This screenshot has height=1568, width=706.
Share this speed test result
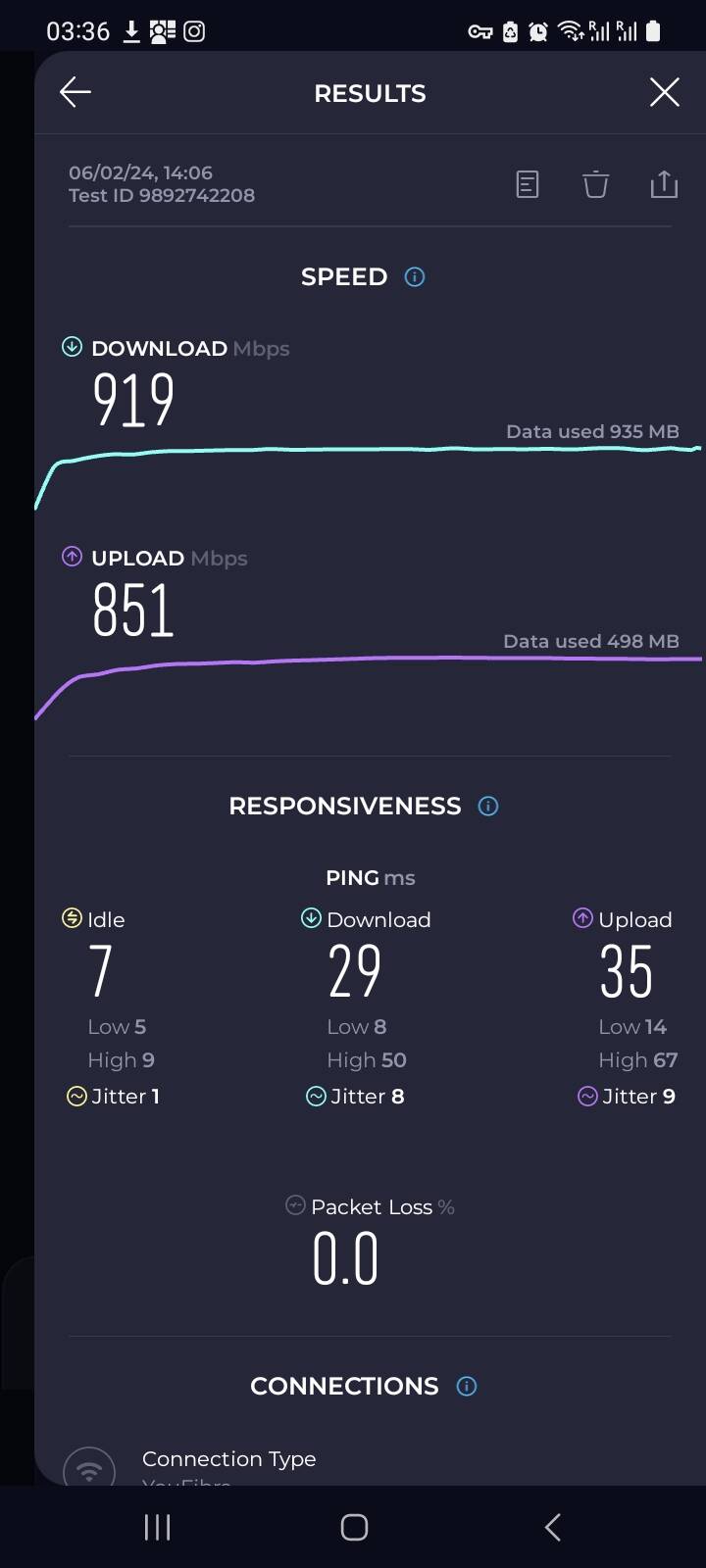(x=664, y=184)
